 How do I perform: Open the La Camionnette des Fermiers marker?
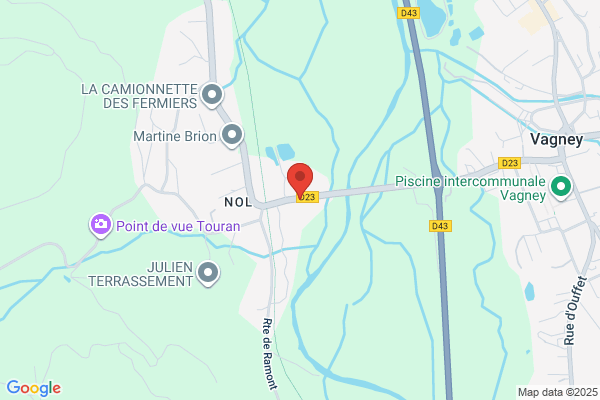tap(212, 95)
